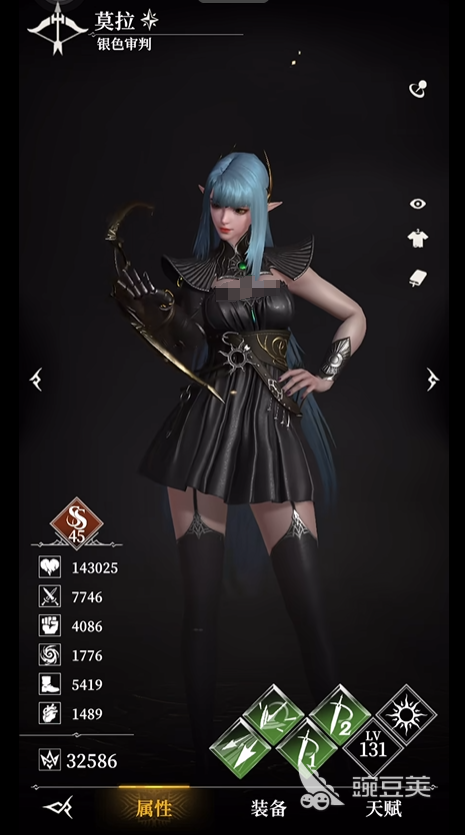The width and height of the screenshot is (465, 835).
Task: Tap the rotate model icon at top right
Action: (418, 89)
